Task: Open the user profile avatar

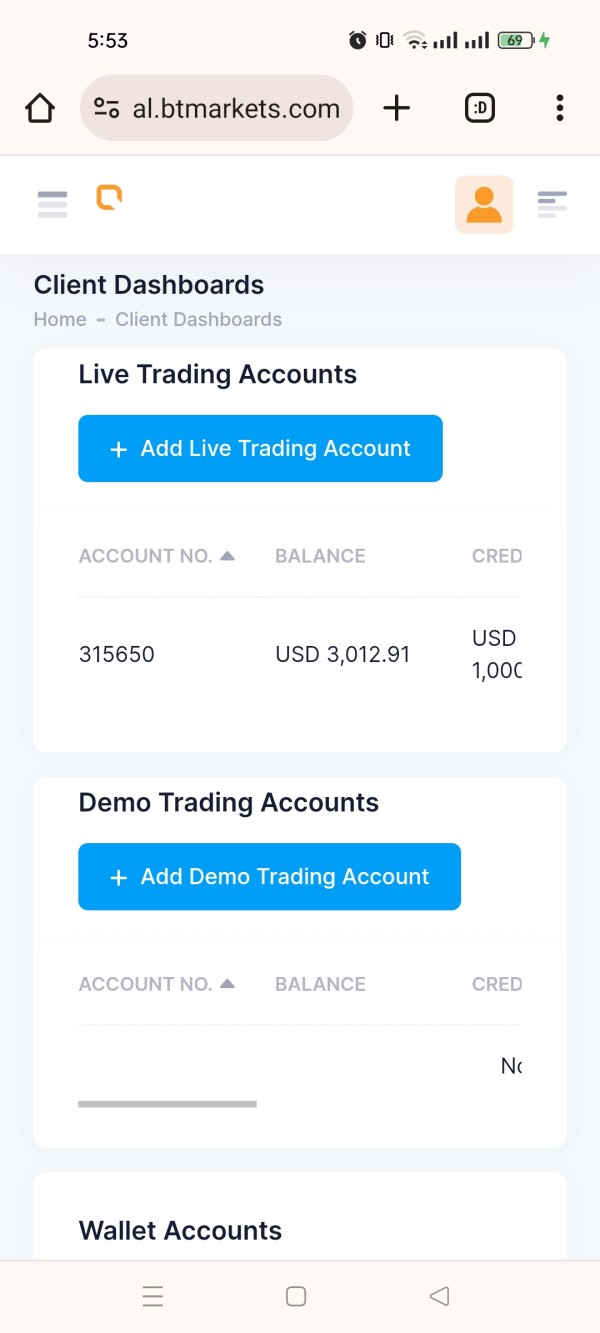Action: 484,205
